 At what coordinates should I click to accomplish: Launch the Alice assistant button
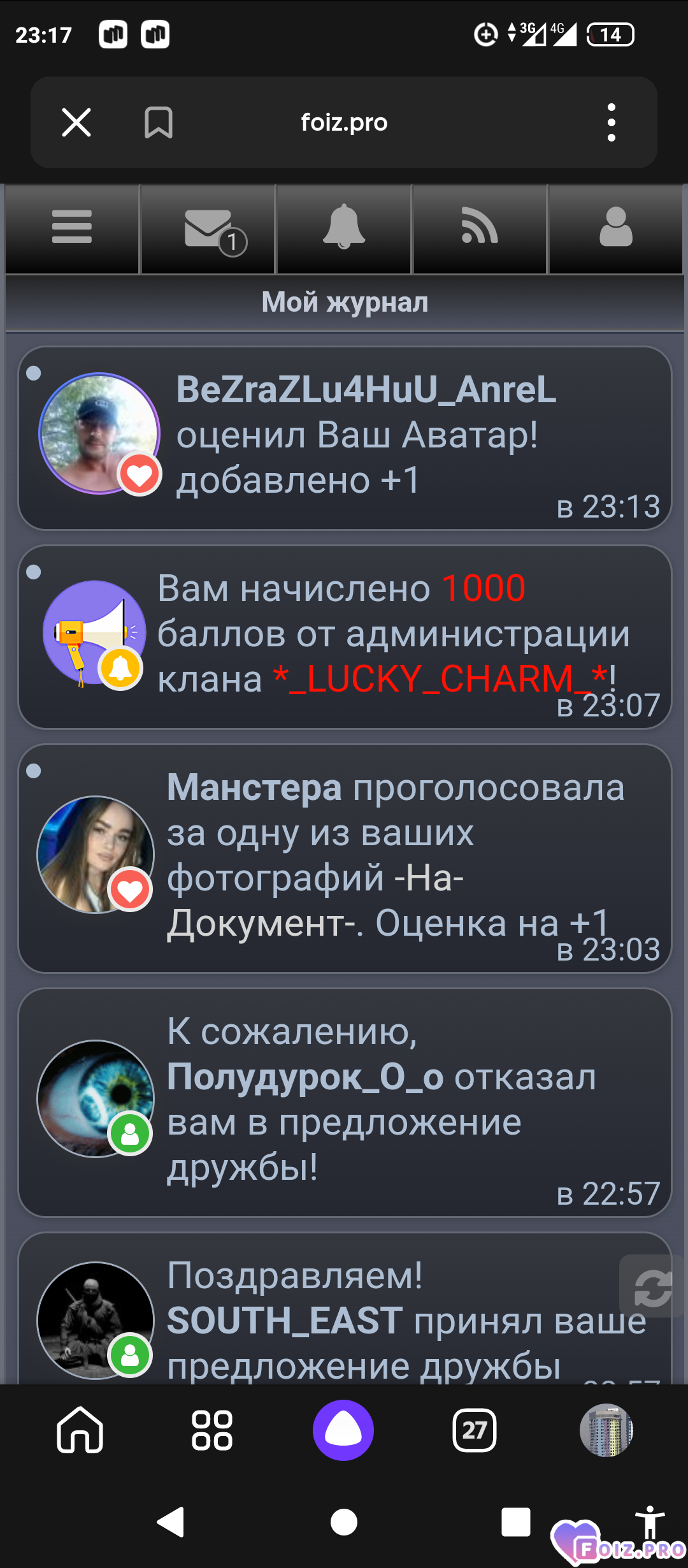click(343, 1430)
